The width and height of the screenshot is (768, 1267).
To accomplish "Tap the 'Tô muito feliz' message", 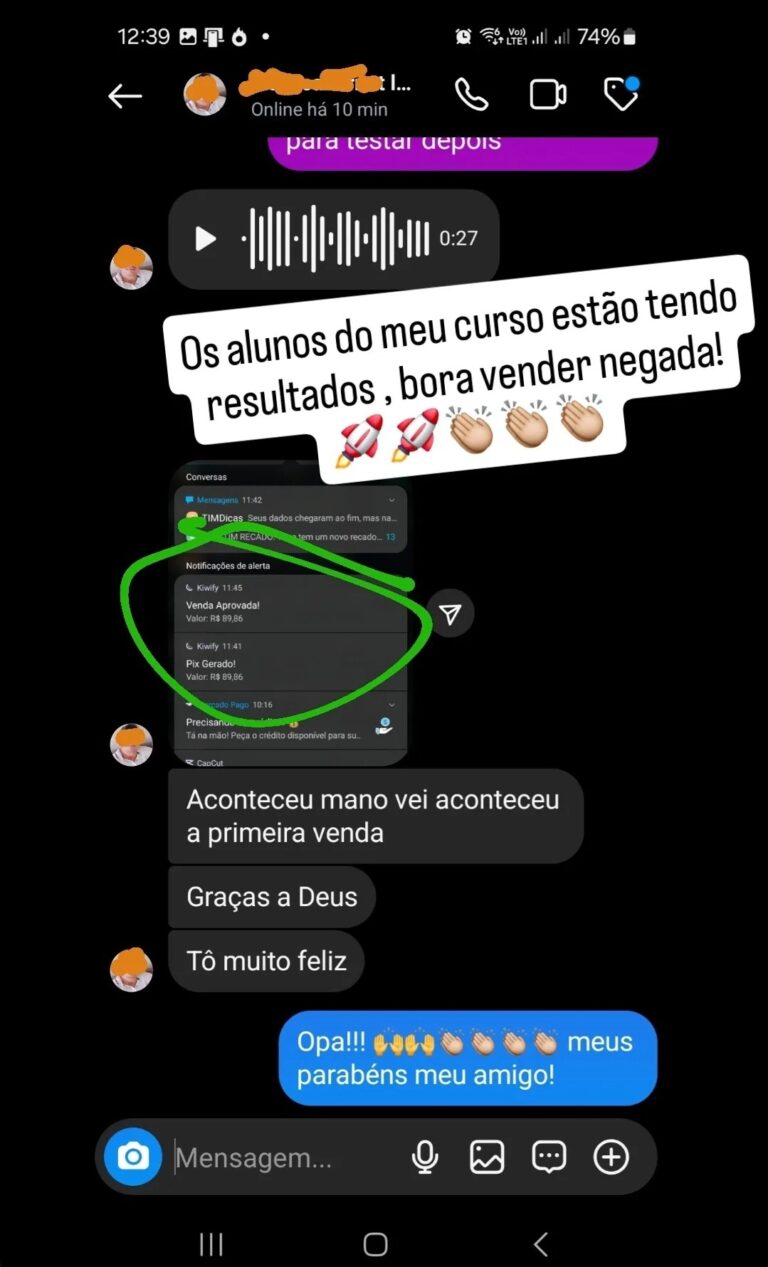I will pos(267,961).
